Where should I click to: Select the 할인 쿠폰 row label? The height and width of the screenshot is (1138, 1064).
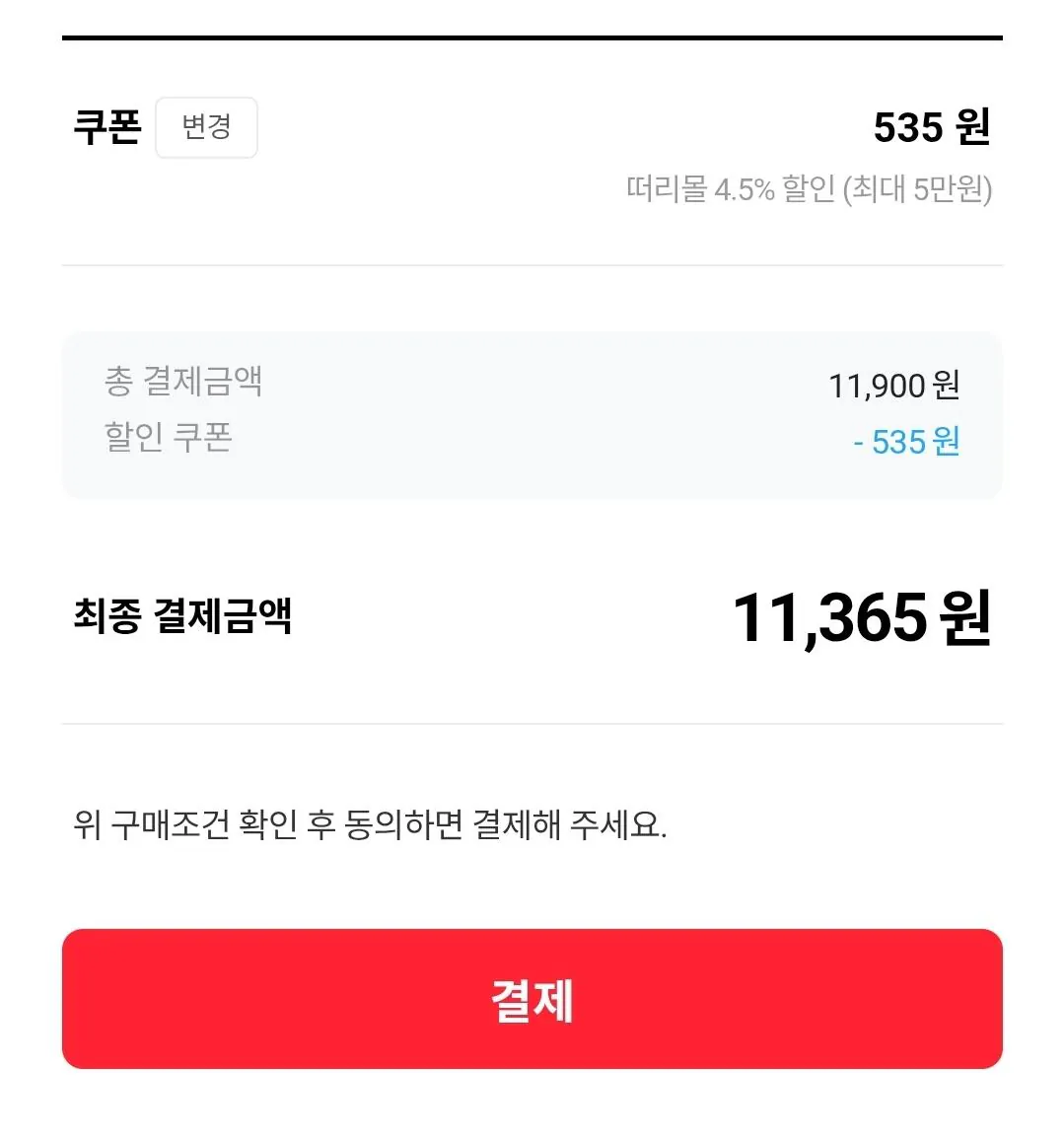[169, 440]
